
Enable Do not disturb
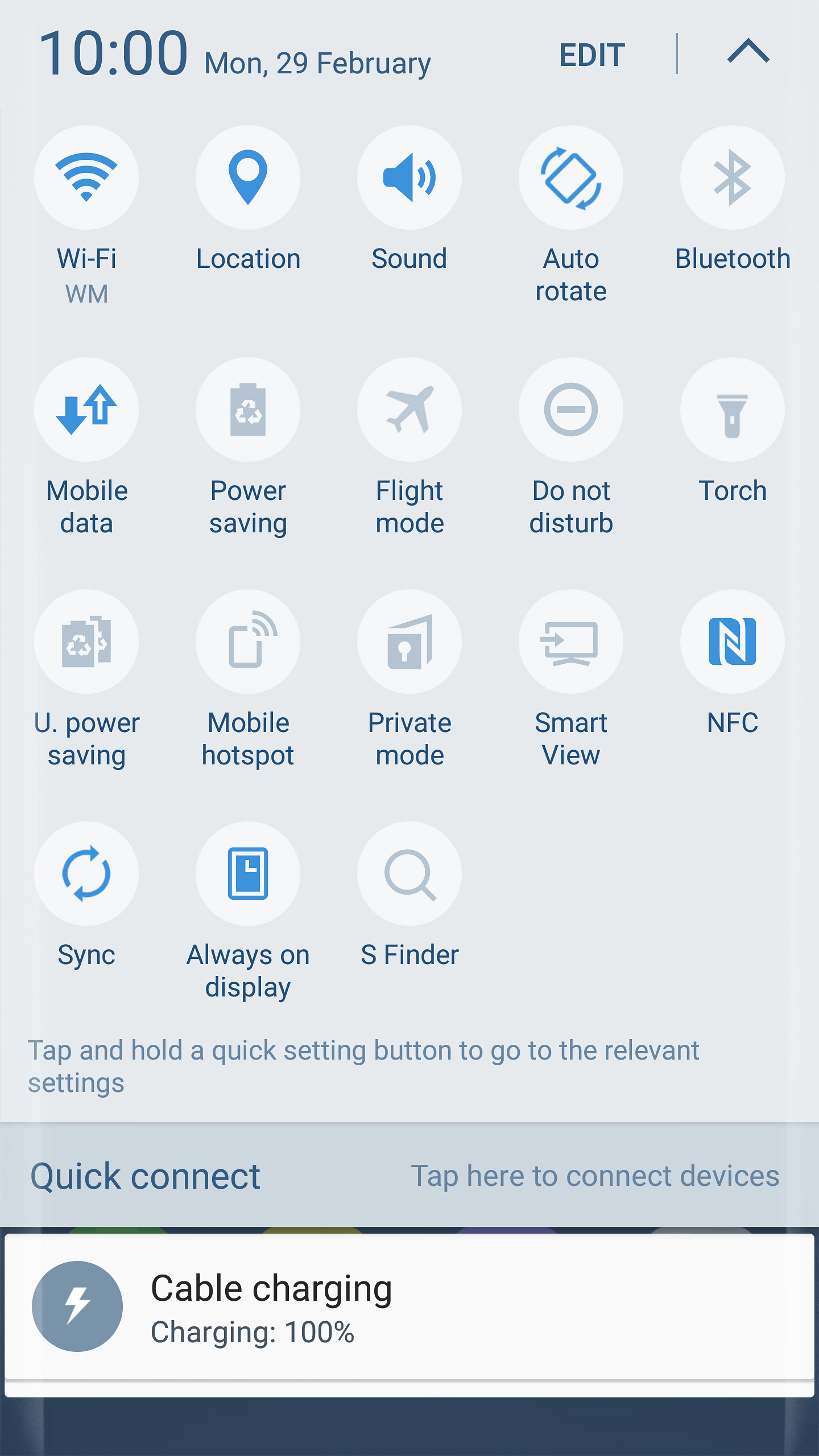[571, 409]
